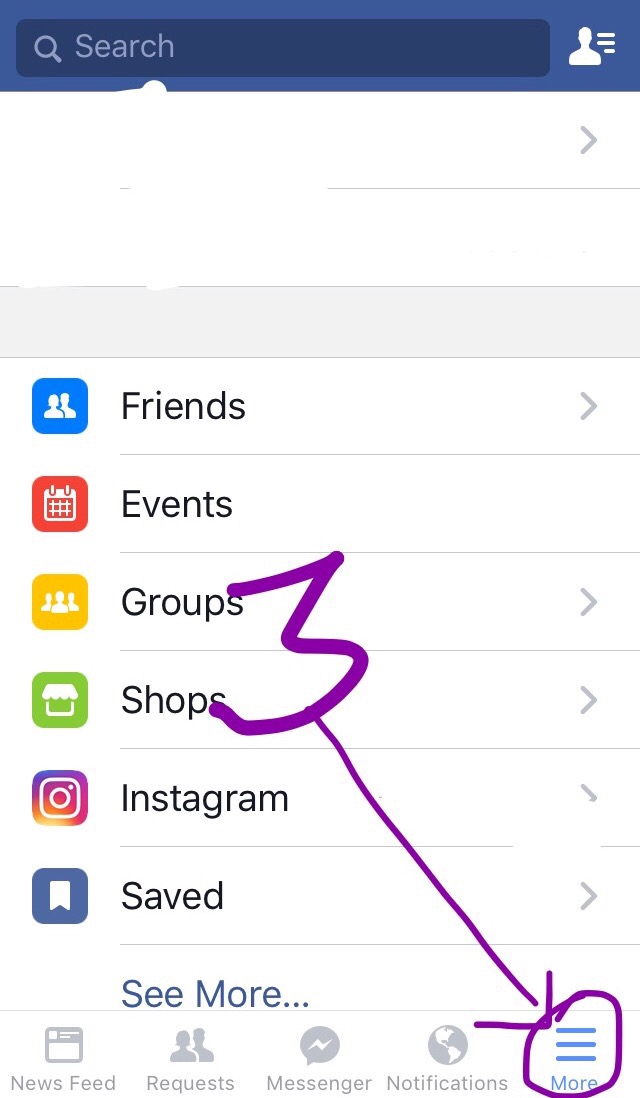Select the More tab

tap(575, 1058)
